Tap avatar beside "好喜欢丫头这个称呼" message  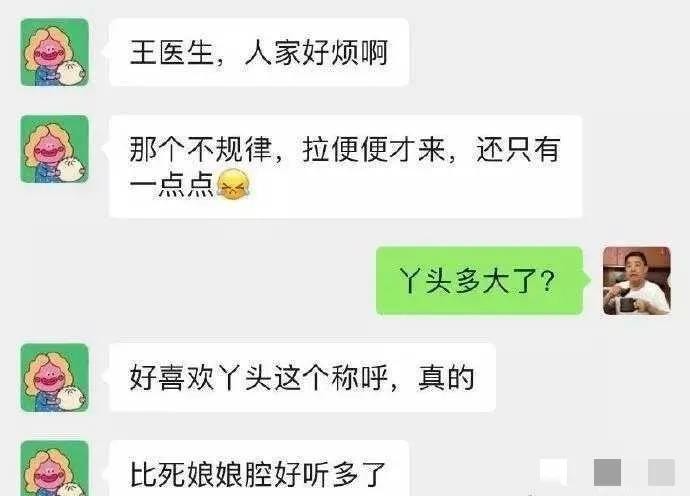click(x=55, y=377)
